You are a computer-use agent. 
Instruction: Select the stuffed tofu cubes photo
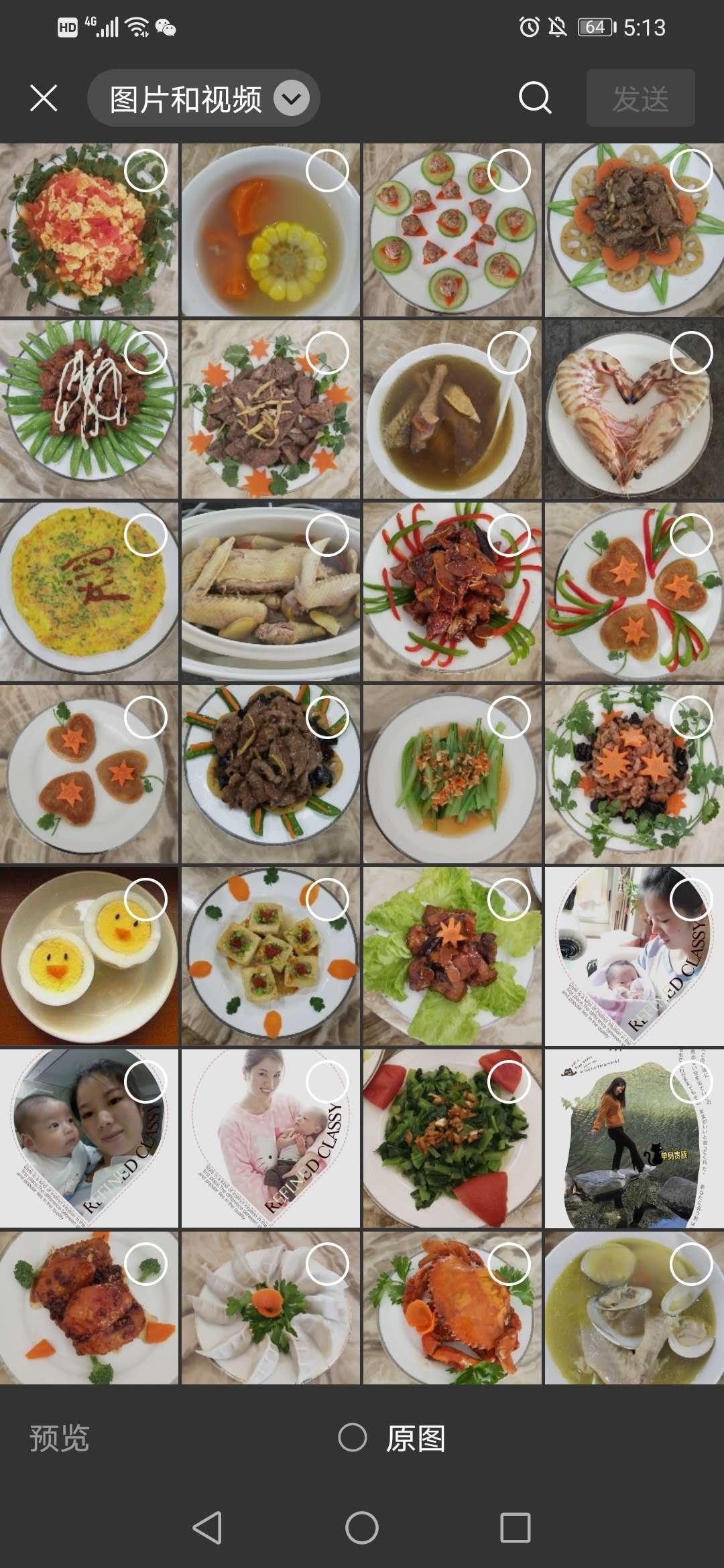[x=327, y=899]
